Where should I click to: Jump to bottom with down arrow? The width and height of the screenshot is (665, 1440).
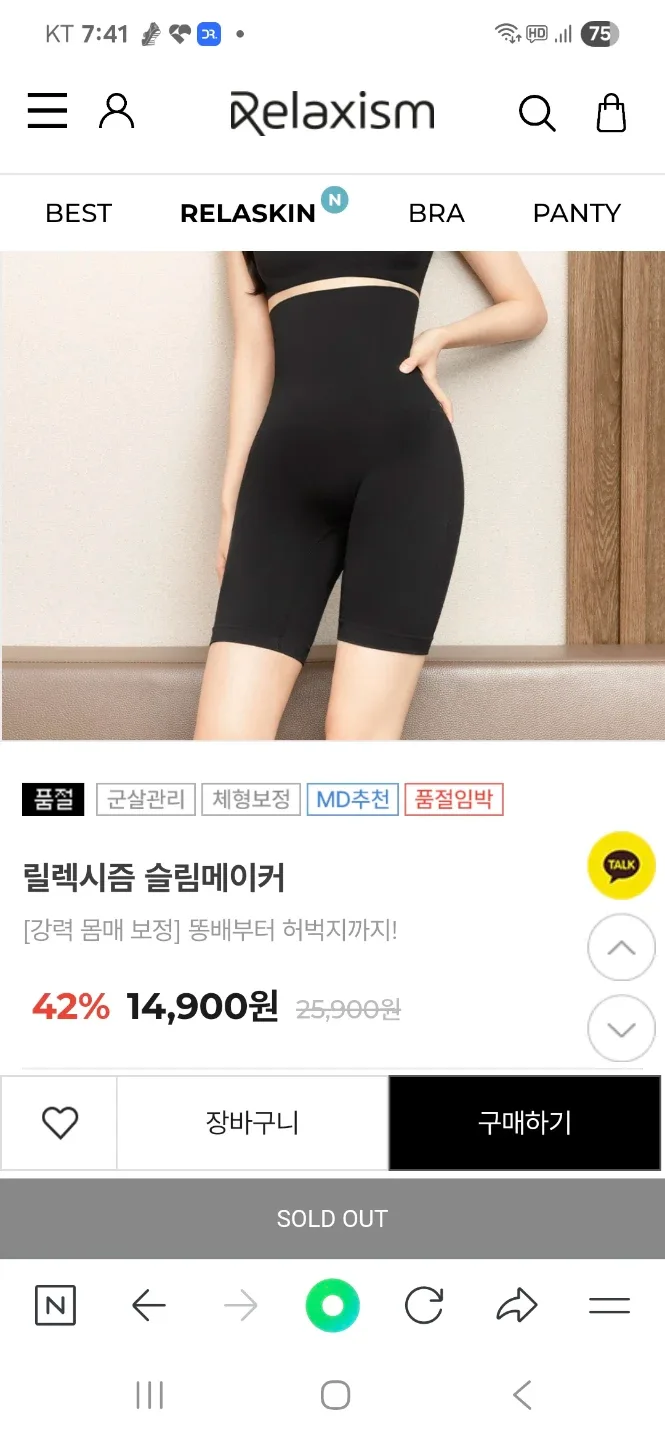pyautogui.click(x=621, y=1028)
